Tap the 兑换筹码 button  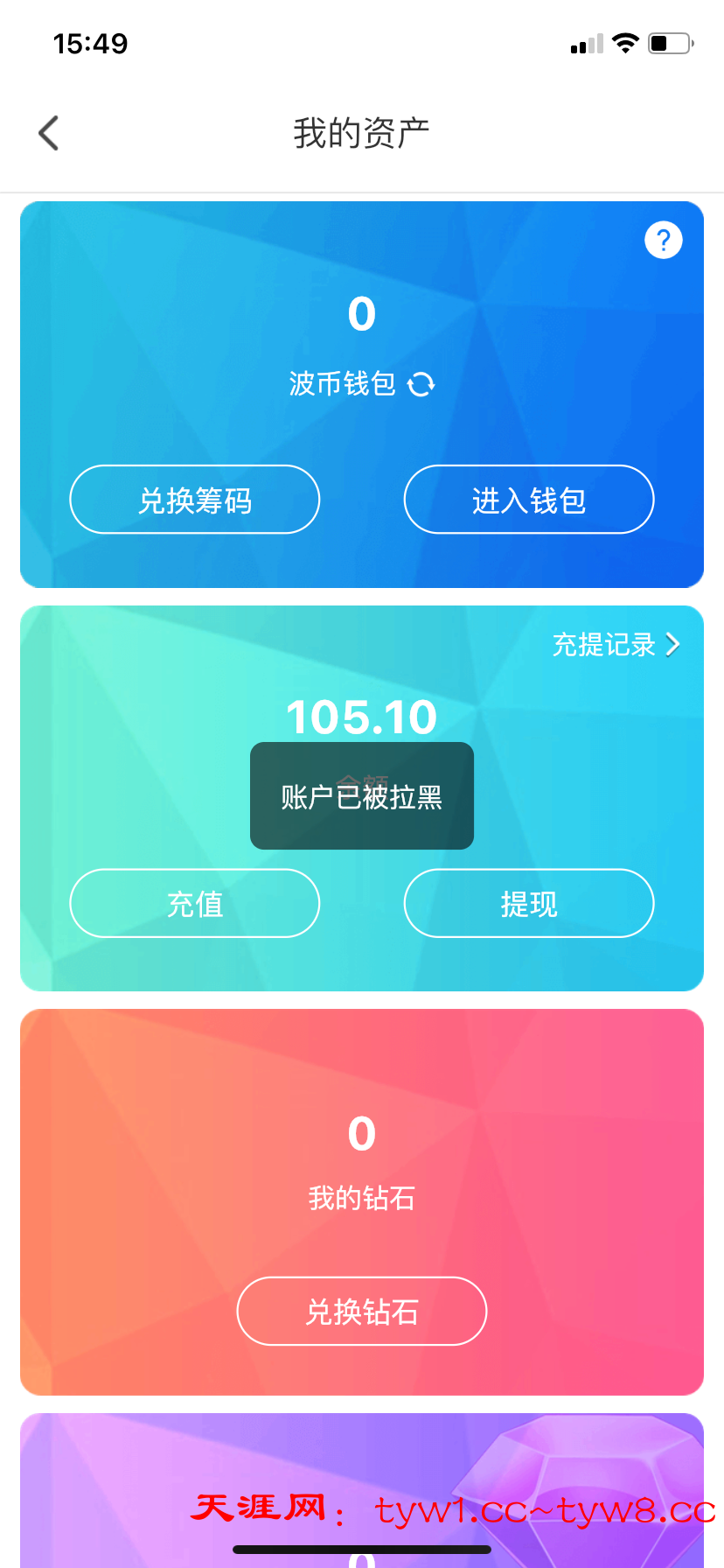194,500
